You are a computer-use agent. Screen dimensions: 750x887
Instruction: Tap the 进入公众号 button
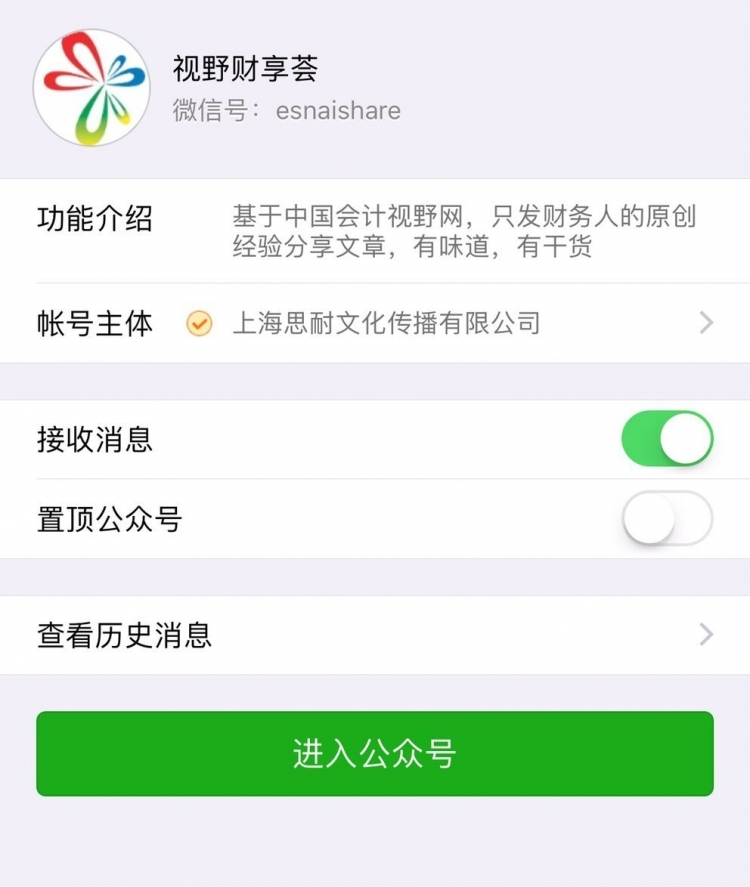click(375, 754)
